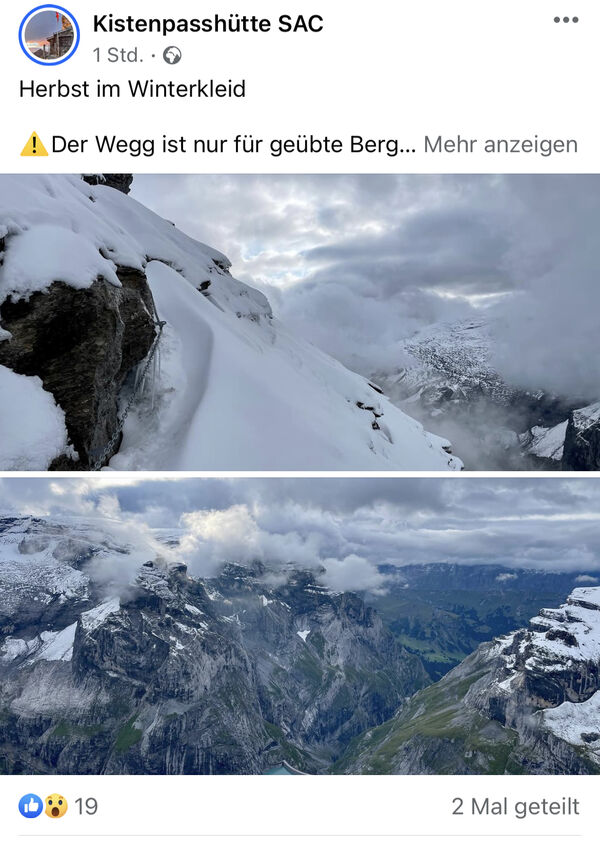Open the post's three-dot options menu
The height and width of the screenshot is (850, 600).
coord(565,21)
